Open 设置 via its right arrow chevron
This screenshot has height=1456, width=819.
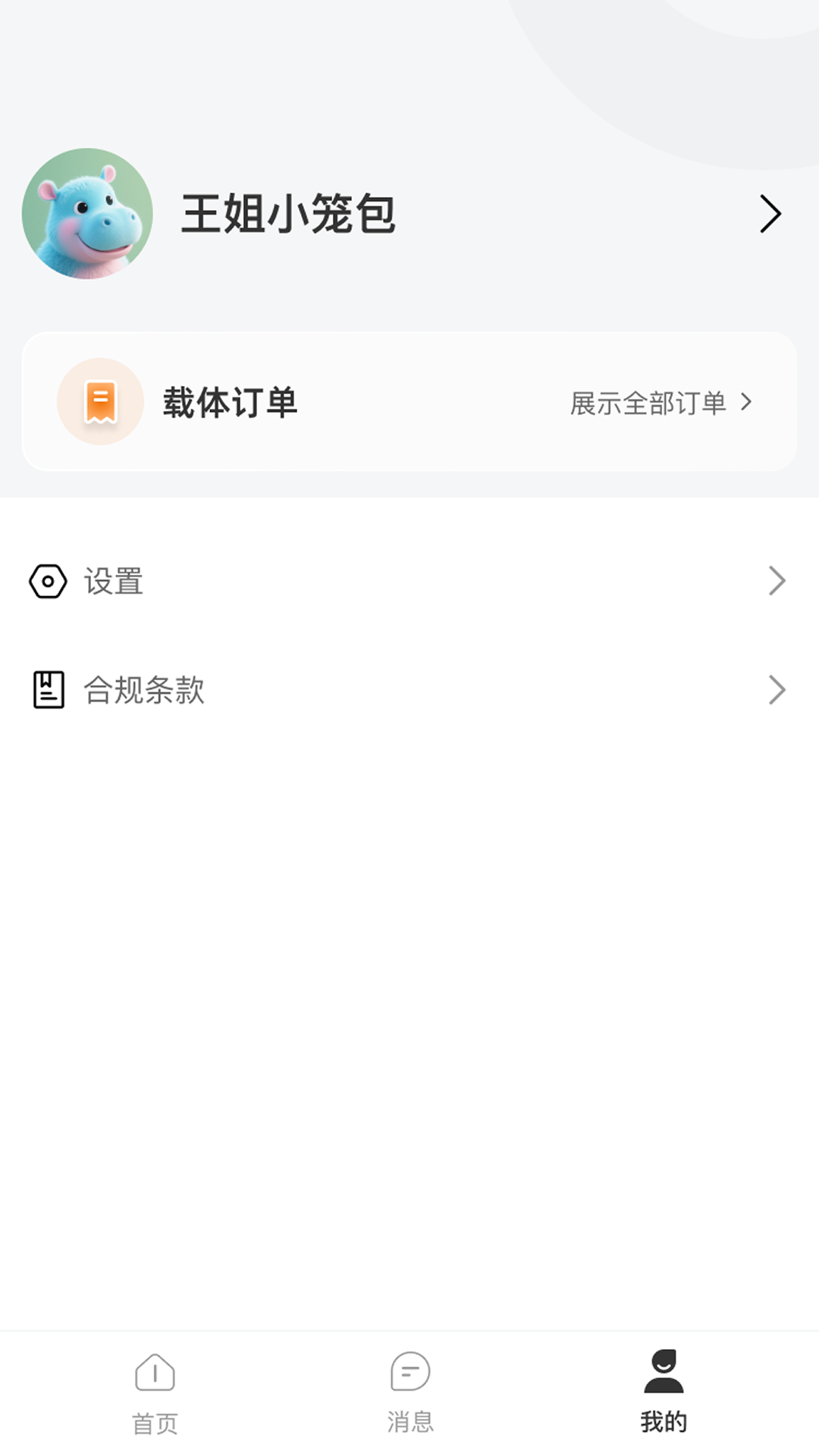pyautogui.click(x=777, y=582)
